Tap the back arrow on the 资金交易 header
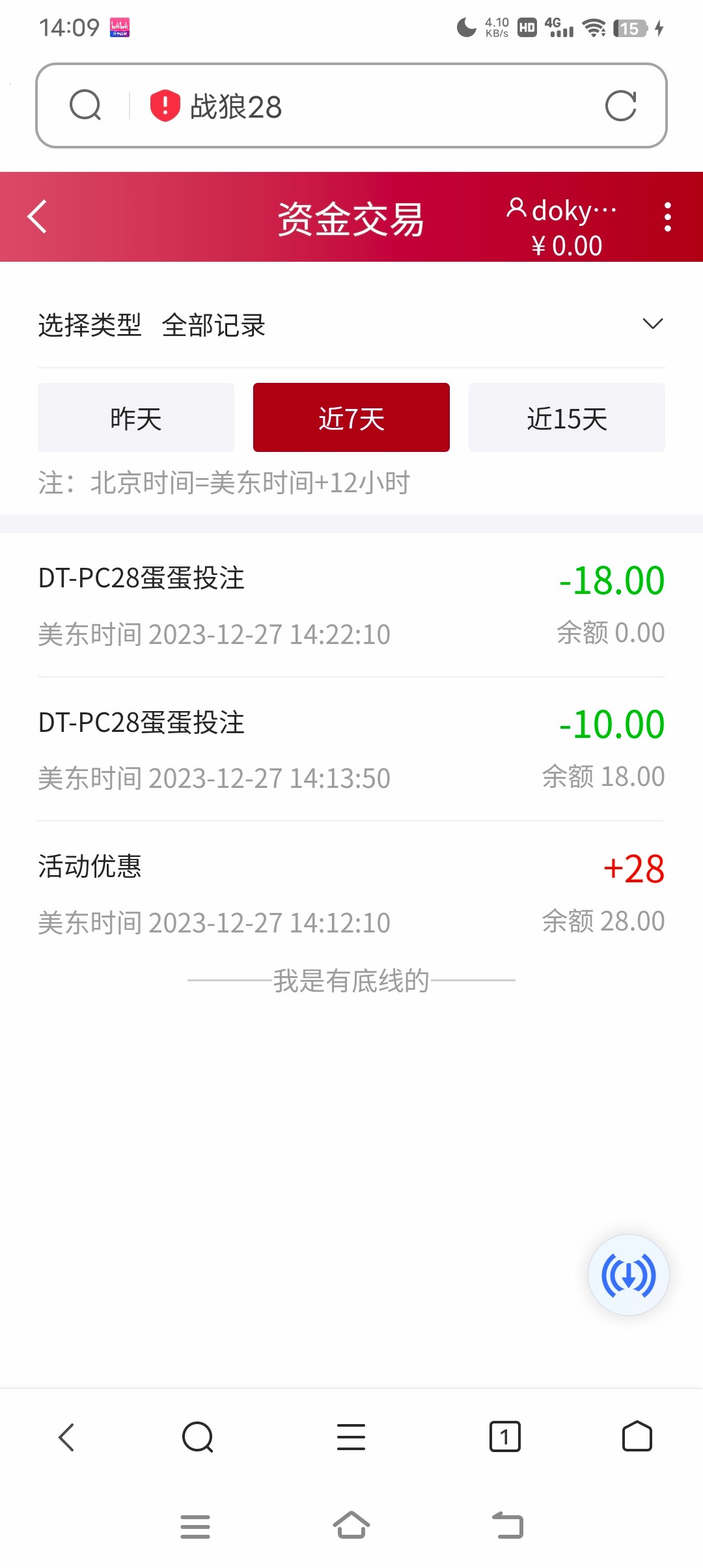This screenshot has height=1568, width=703. click(36, 217)
